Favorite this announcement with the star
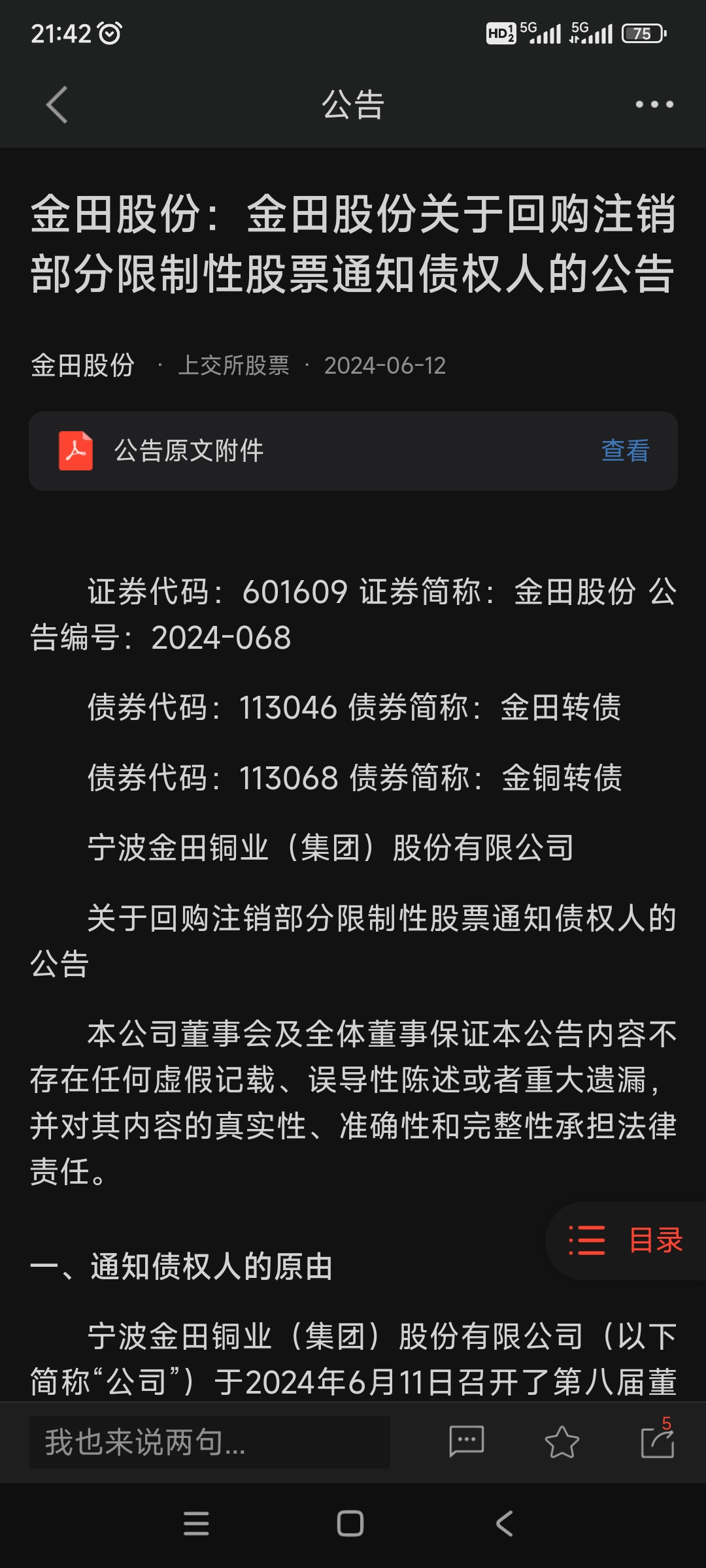This screenshot has height=1568, width=706. click(x=562, y=1441)
